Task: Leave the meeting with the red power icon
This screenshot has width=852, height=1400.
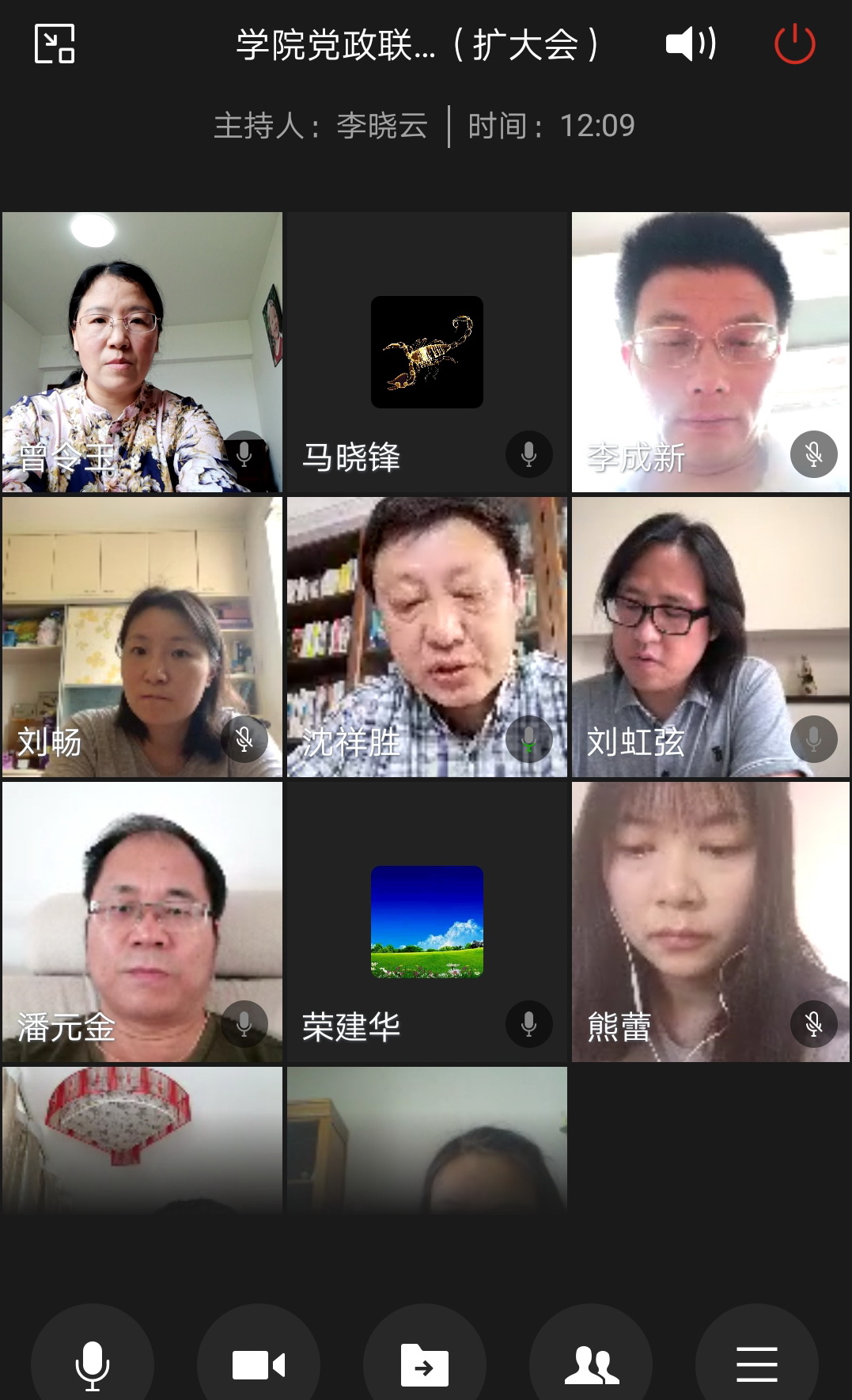Action: click(794, 44)
